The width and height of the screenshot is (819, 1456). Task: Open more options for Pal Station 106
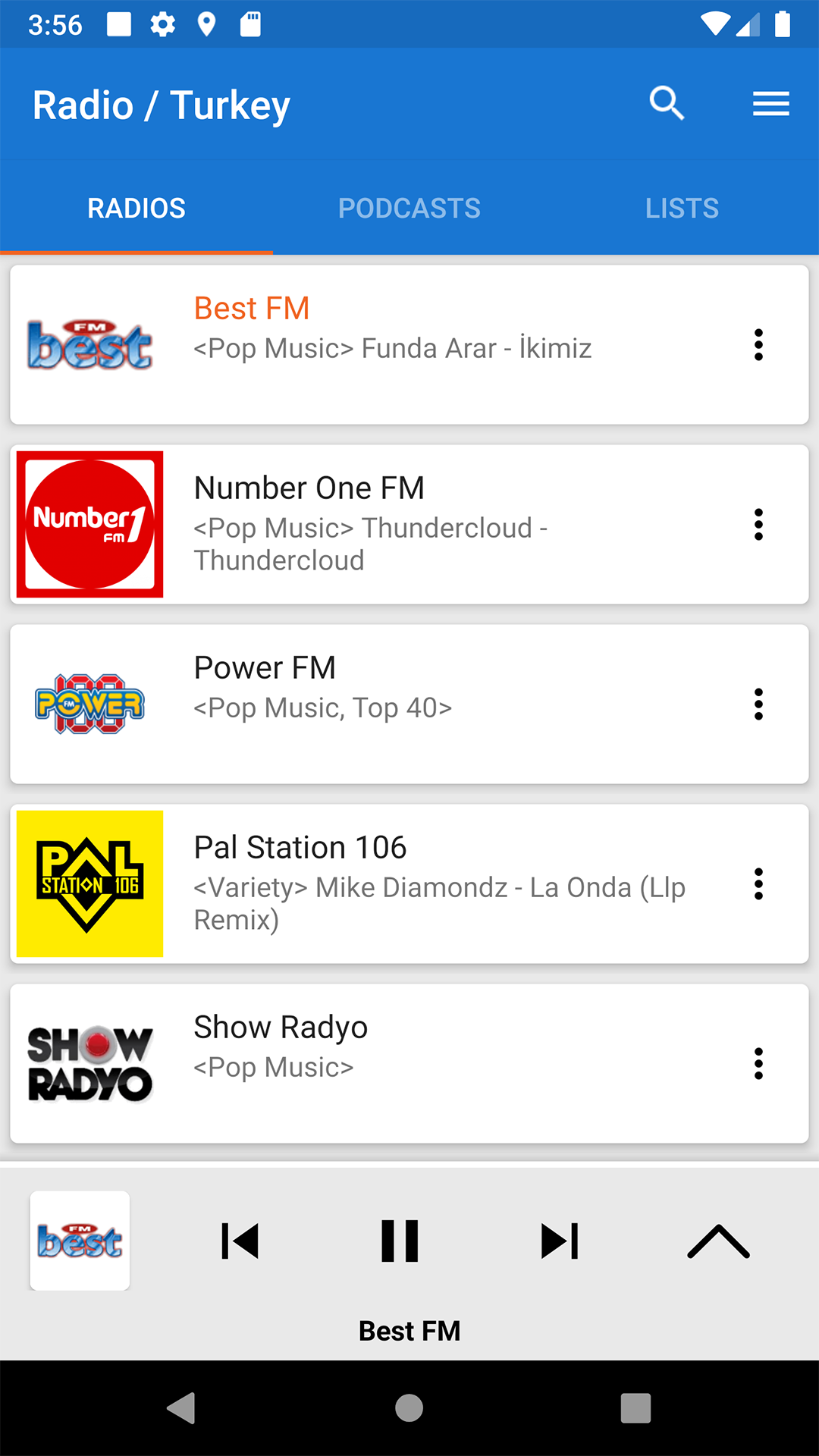pos(758,883)
